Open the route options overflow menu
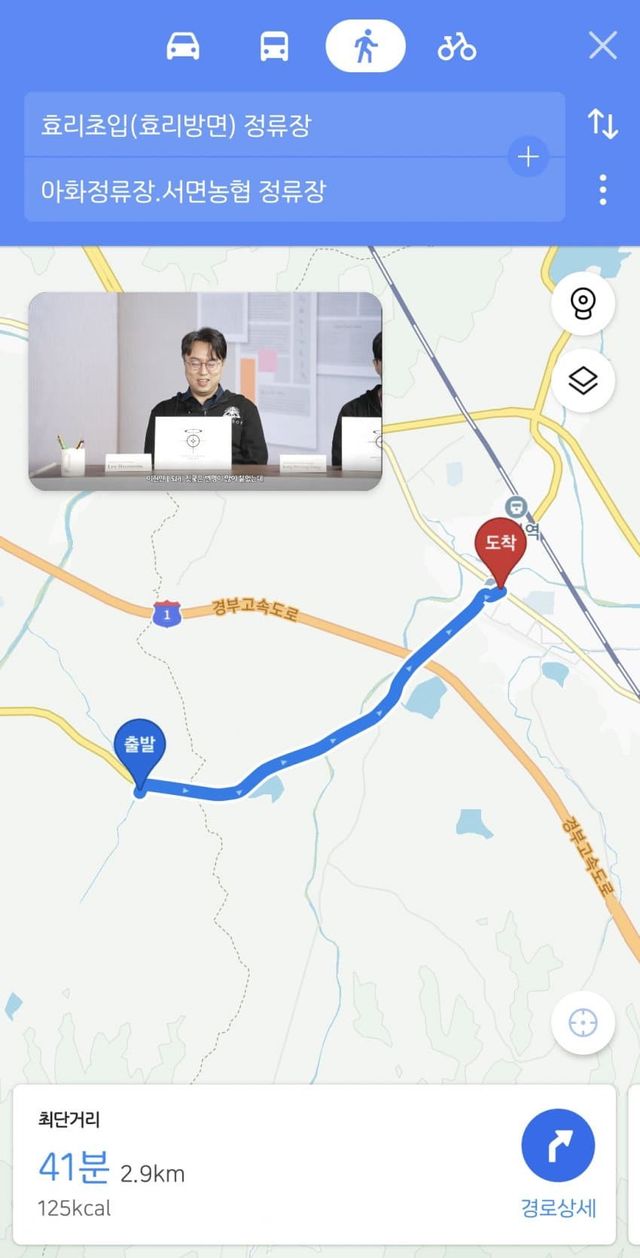 [603, 189]
